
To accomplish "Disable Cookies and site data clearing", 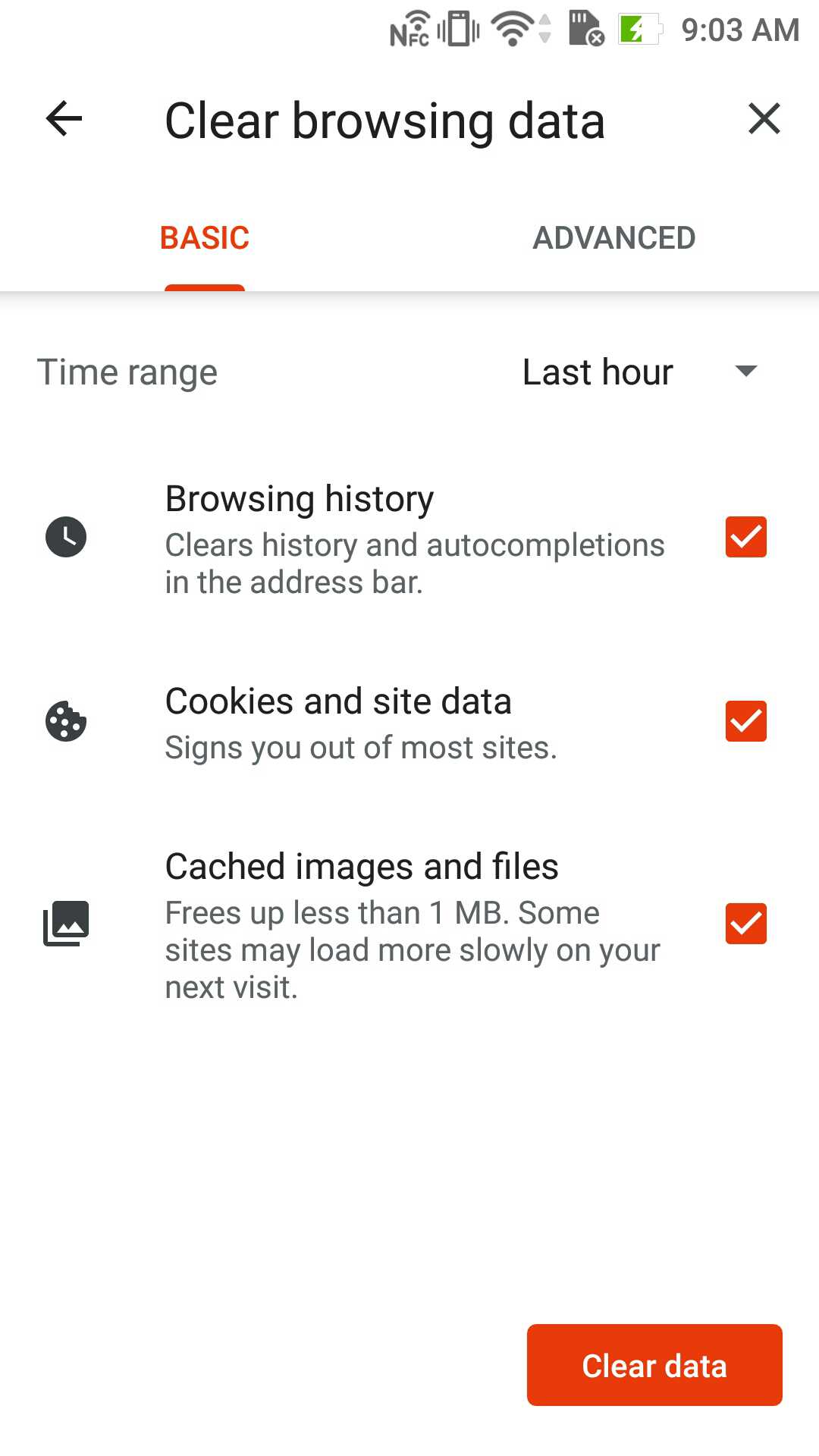I will pos(746,722).
